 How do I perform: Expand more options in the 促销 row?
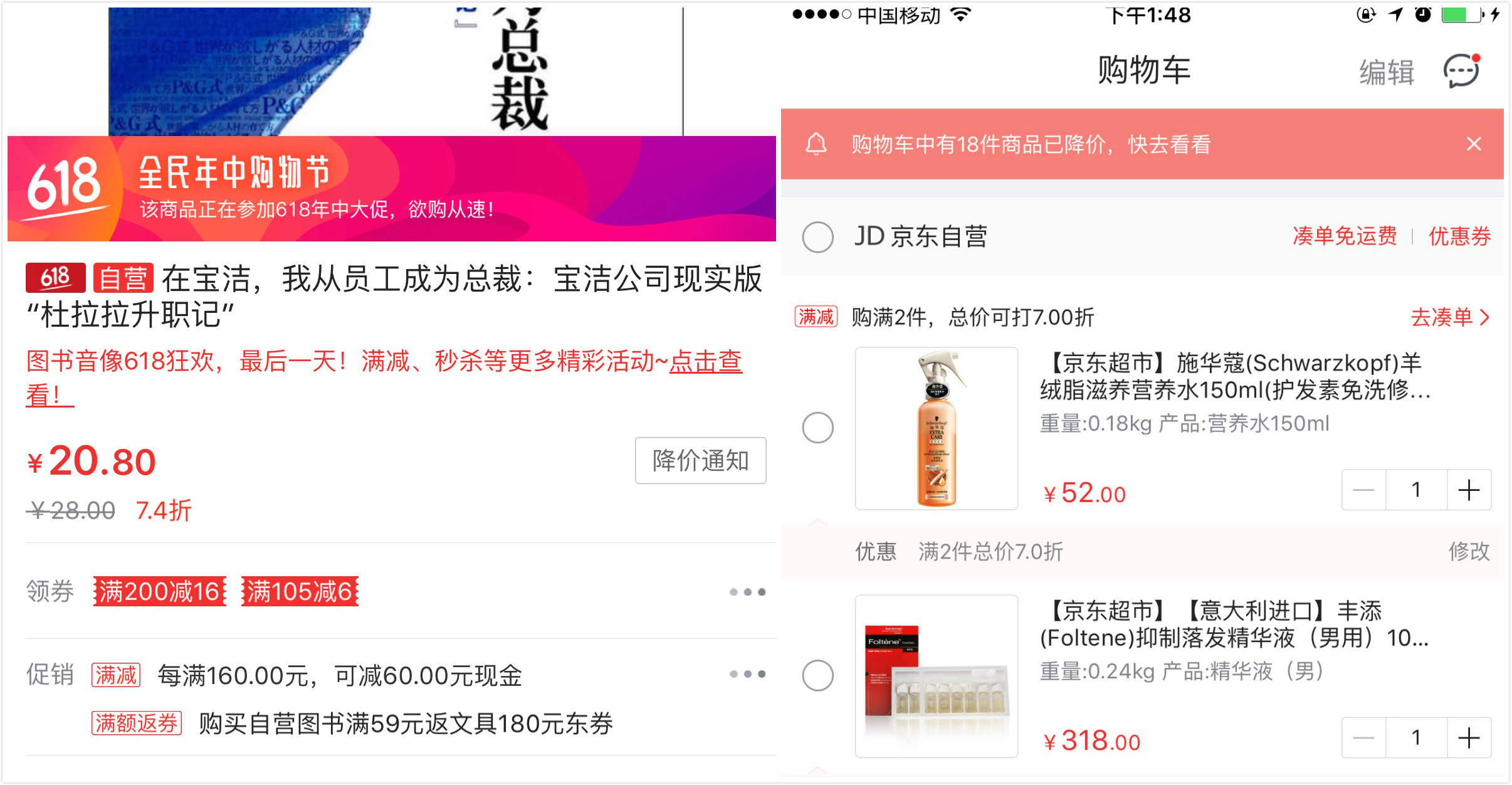click(747, 674)
